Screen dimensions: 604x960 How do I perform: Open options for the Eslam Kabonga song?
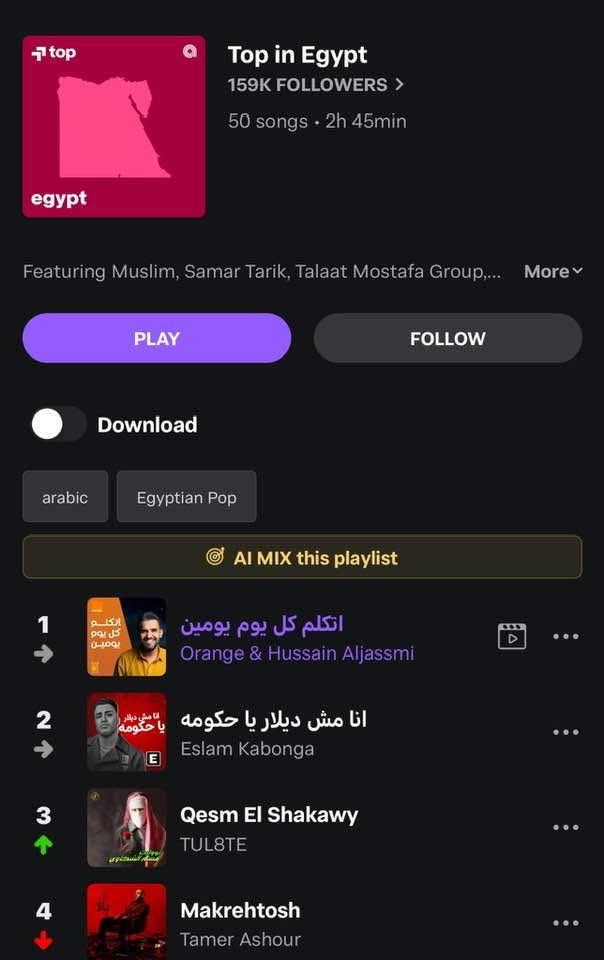tap(566, 732)
